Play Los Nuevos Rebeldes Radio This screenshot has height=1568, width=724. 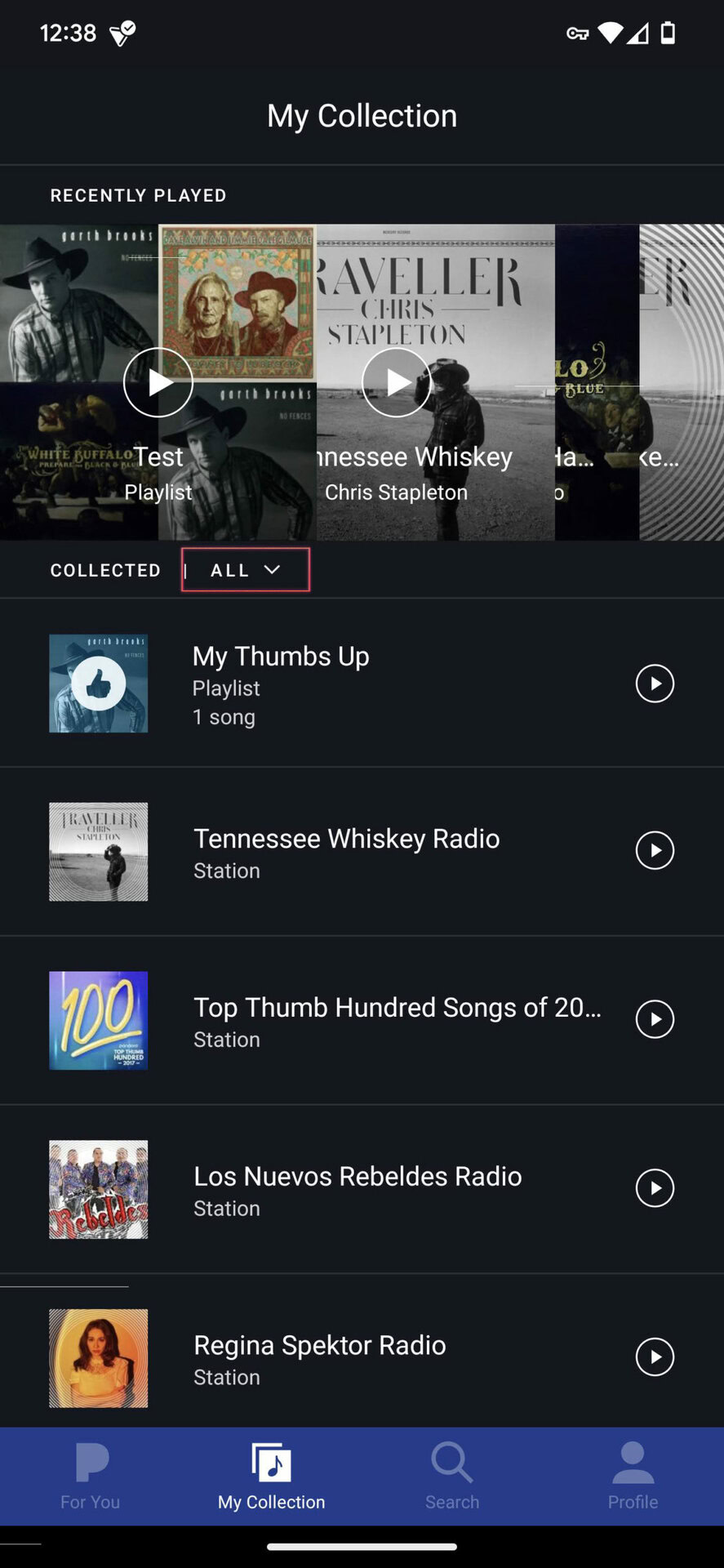tap(655, 1188)
